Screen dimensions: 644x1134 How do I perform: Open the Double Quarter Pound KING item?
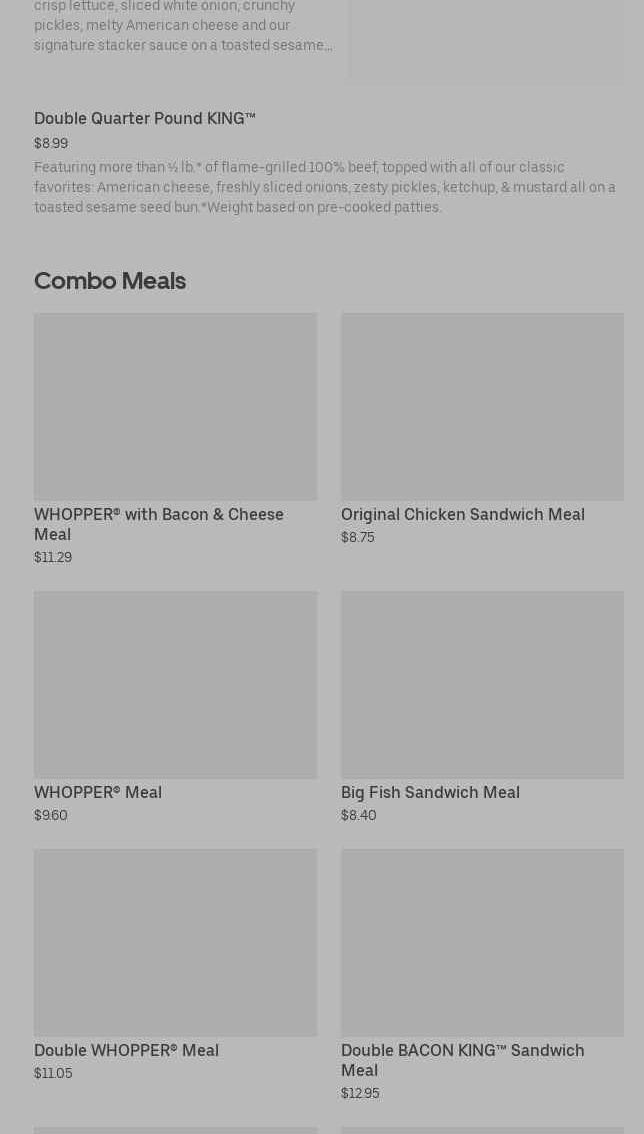(x=145, y=119)
